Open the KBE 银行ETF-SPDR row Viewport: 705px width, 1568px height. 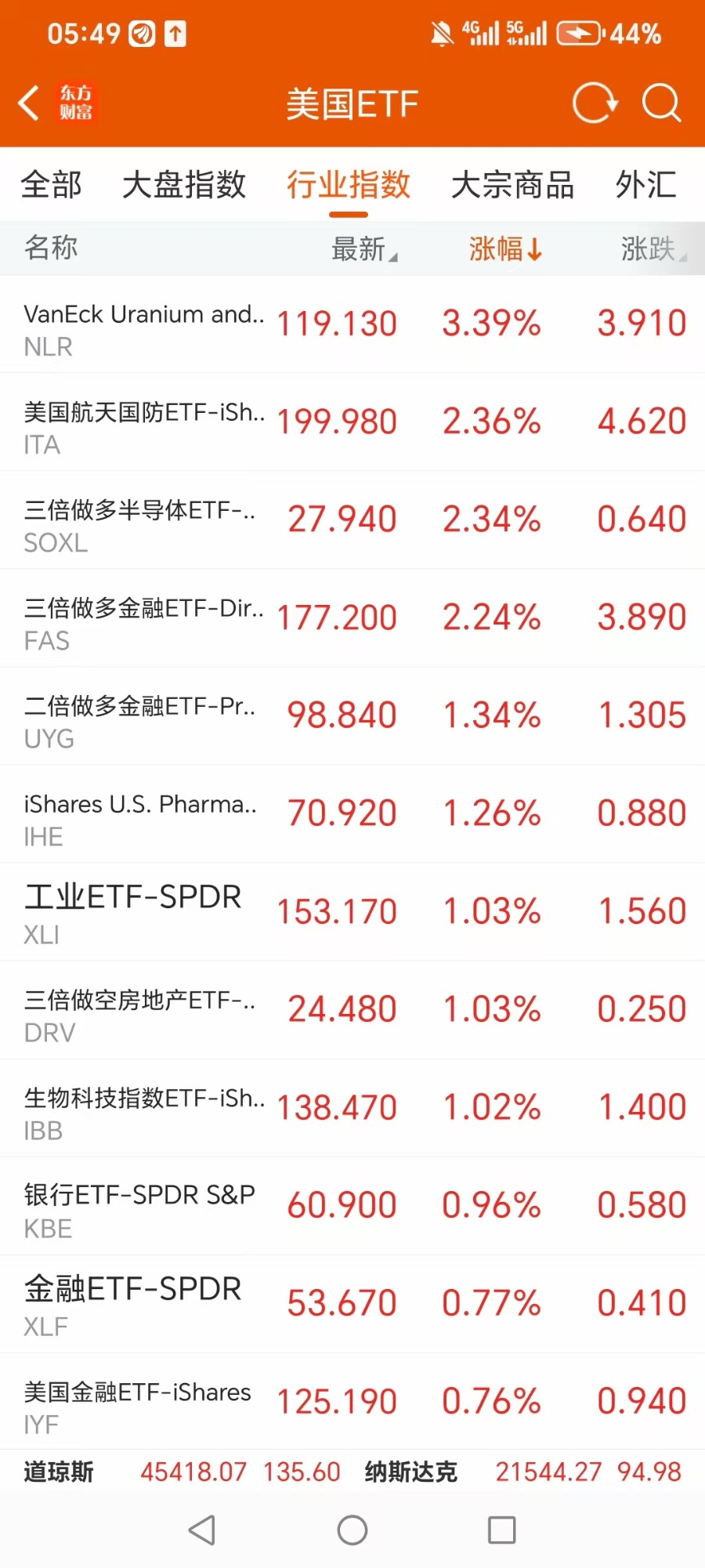352,1206
